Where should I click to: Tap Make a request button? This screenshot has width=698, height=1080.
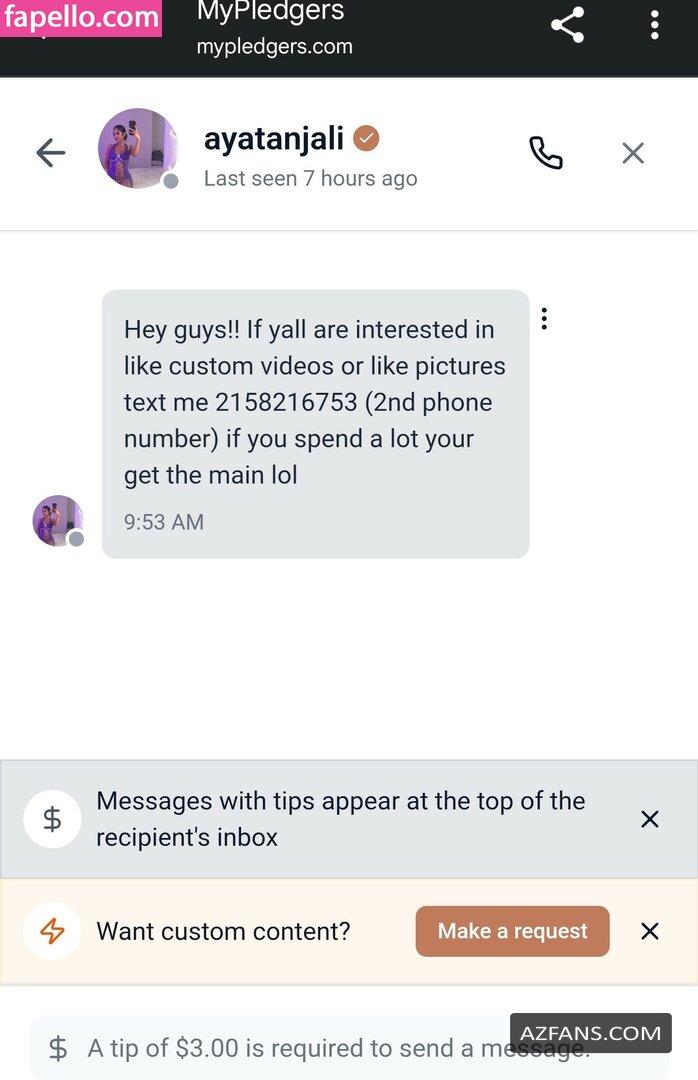point(512,931)
